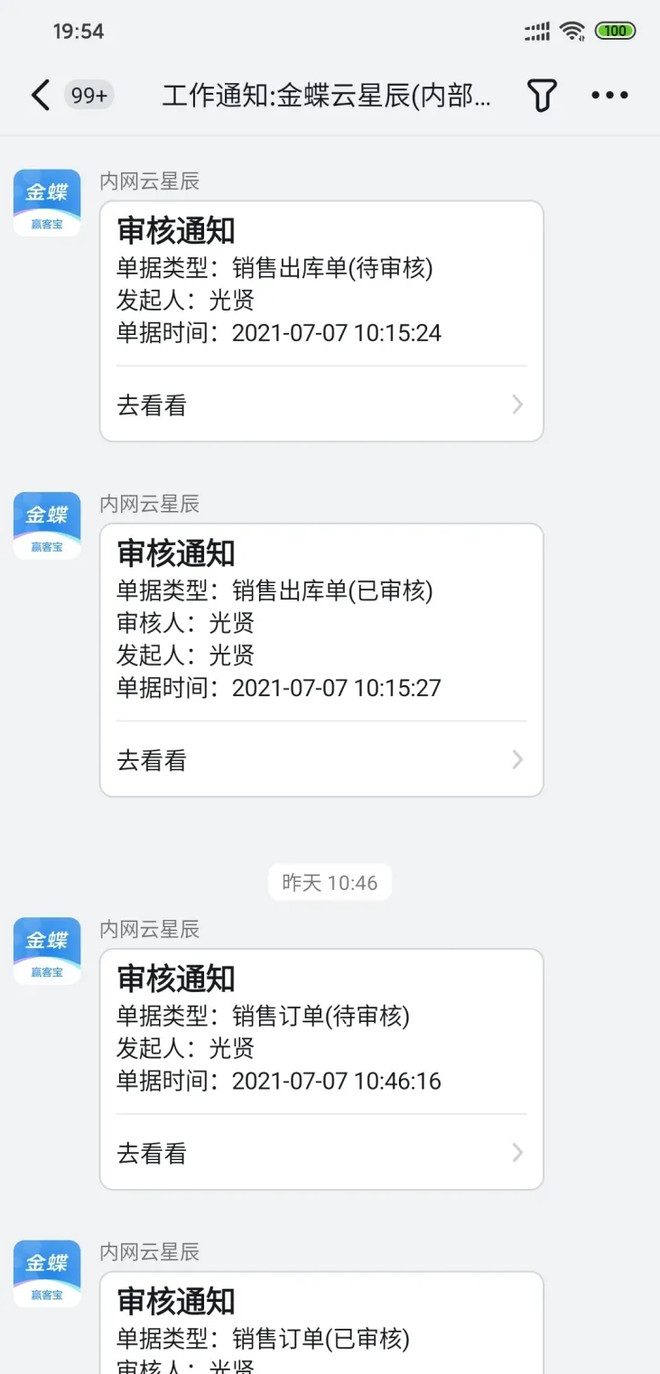Go back using the top-left arrow
This screenshot has height=1374, width=660.
[40, 95]
